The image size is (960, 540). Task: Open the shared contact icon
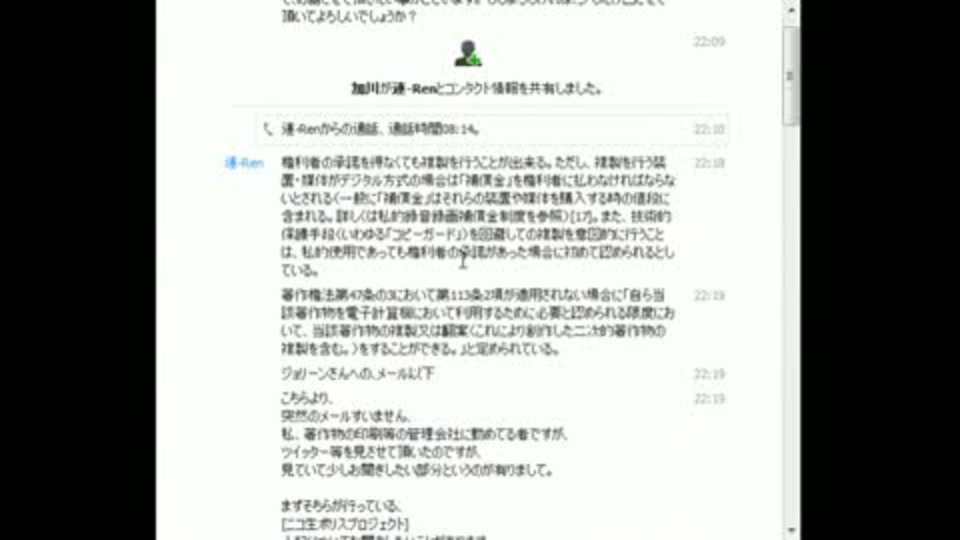467,53
